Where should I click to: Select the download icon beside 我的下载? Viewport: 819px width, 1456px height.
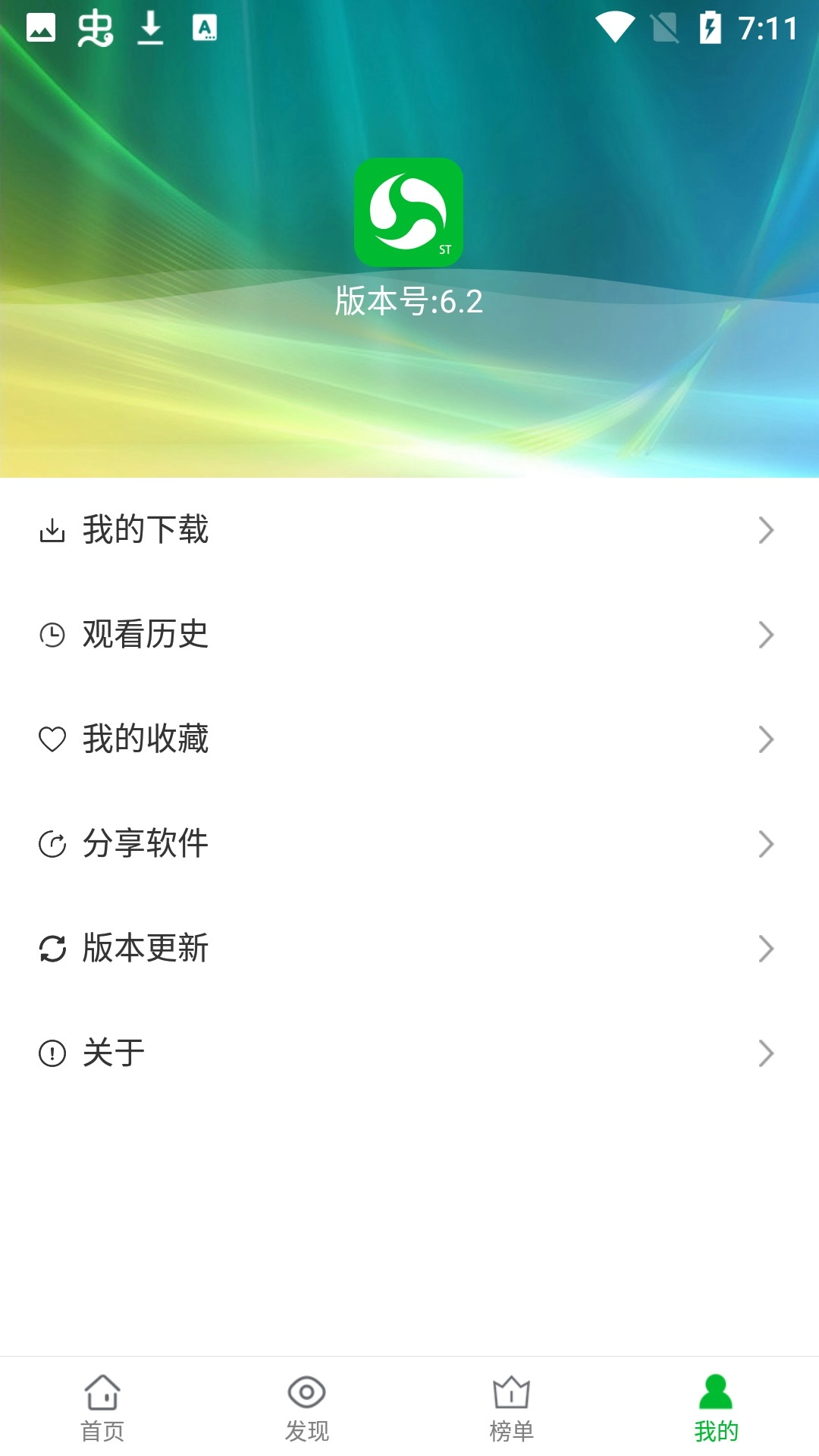(52, 531)
